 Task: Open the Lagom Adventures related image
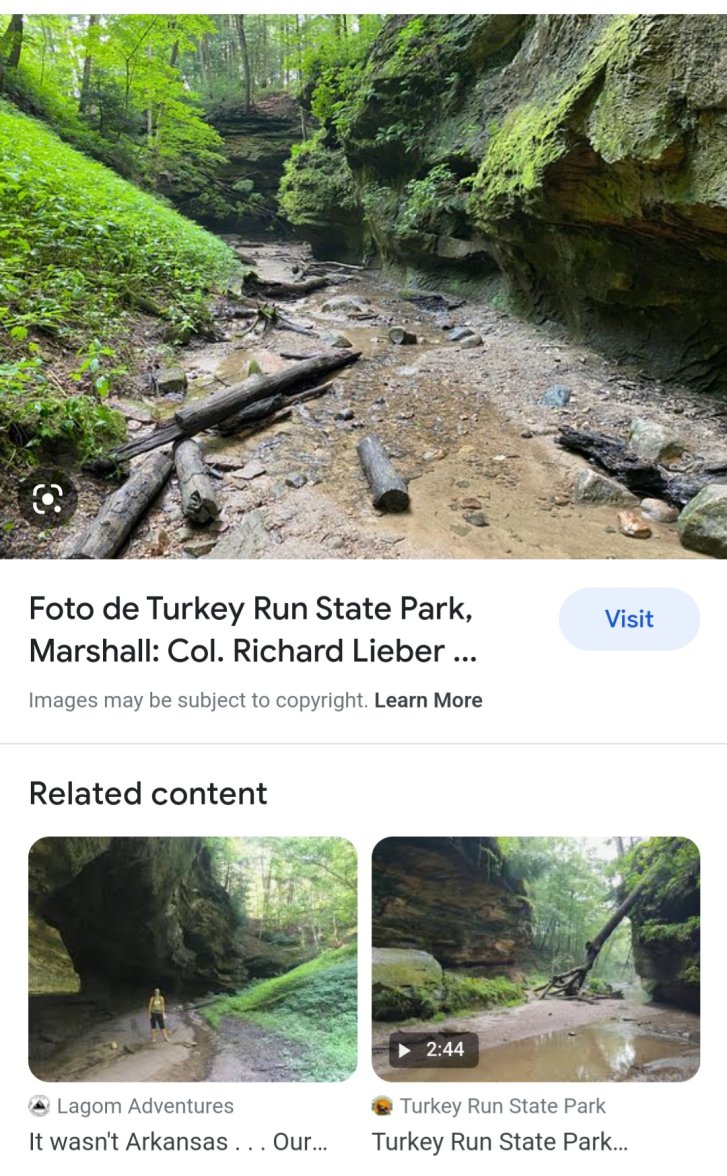pyautogui.click(x=192, y=958)
